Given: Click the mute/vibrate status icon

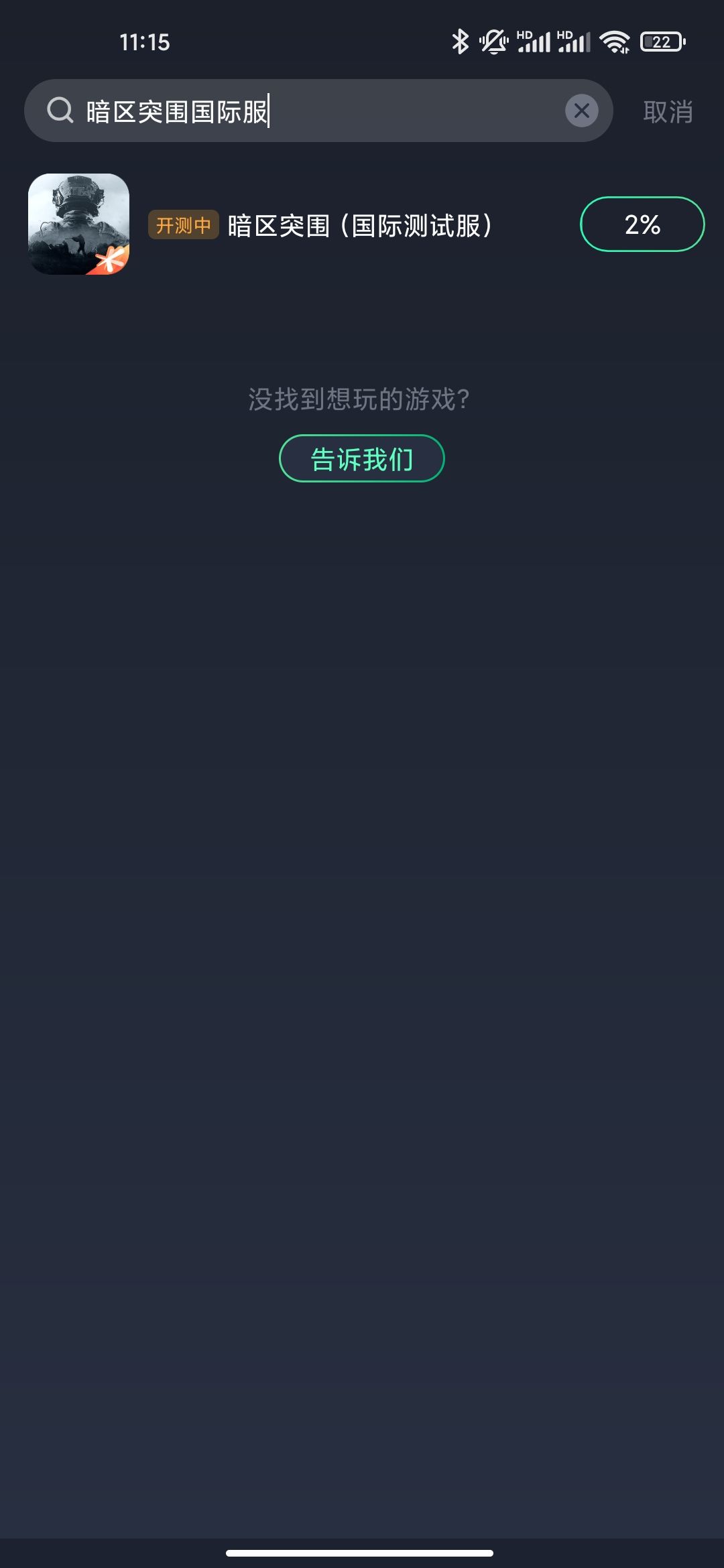Looking at the screenshot, I should [492, 40].
